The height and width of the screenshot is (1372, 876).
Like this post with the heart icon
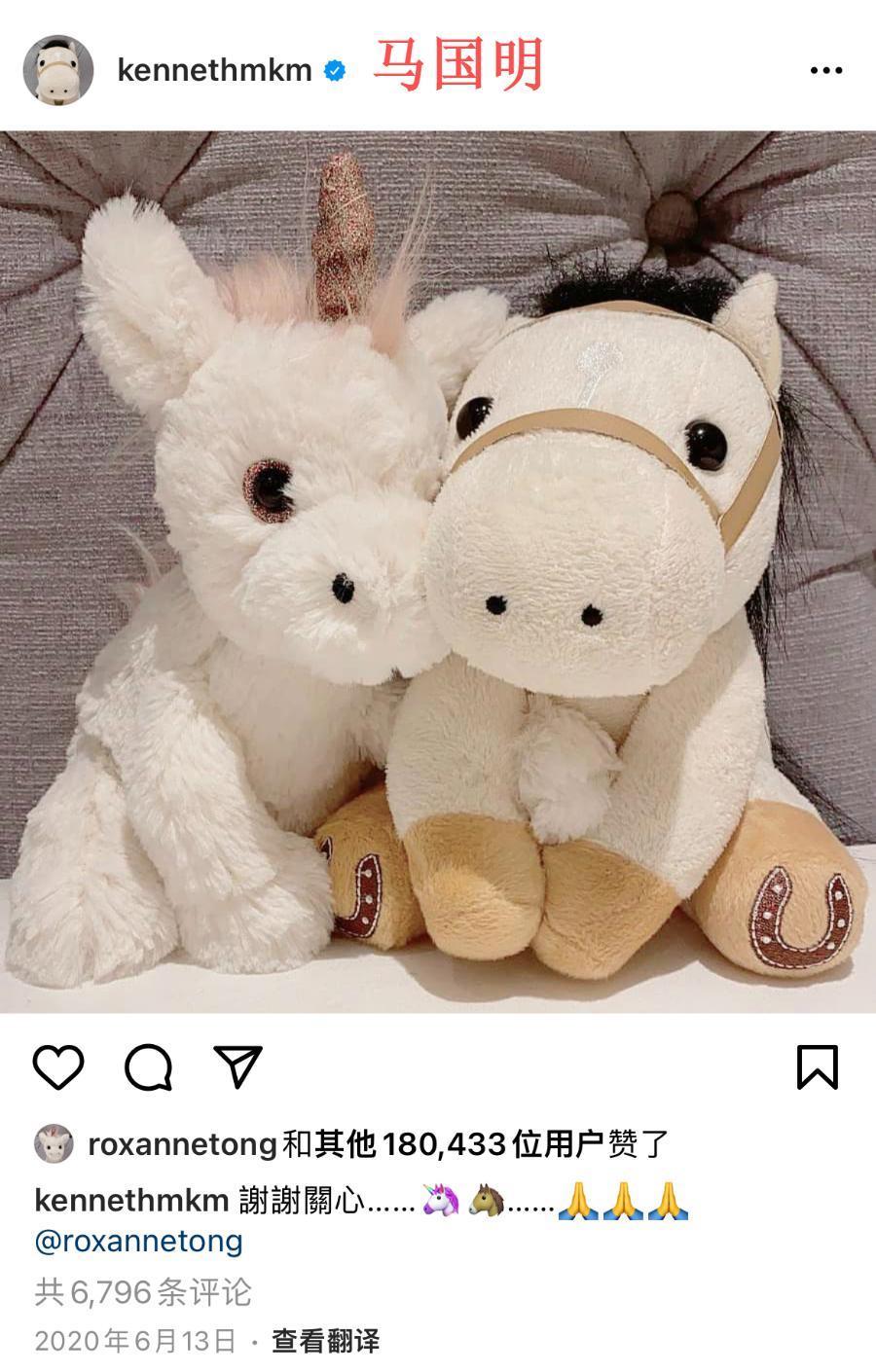point(58,1067)
